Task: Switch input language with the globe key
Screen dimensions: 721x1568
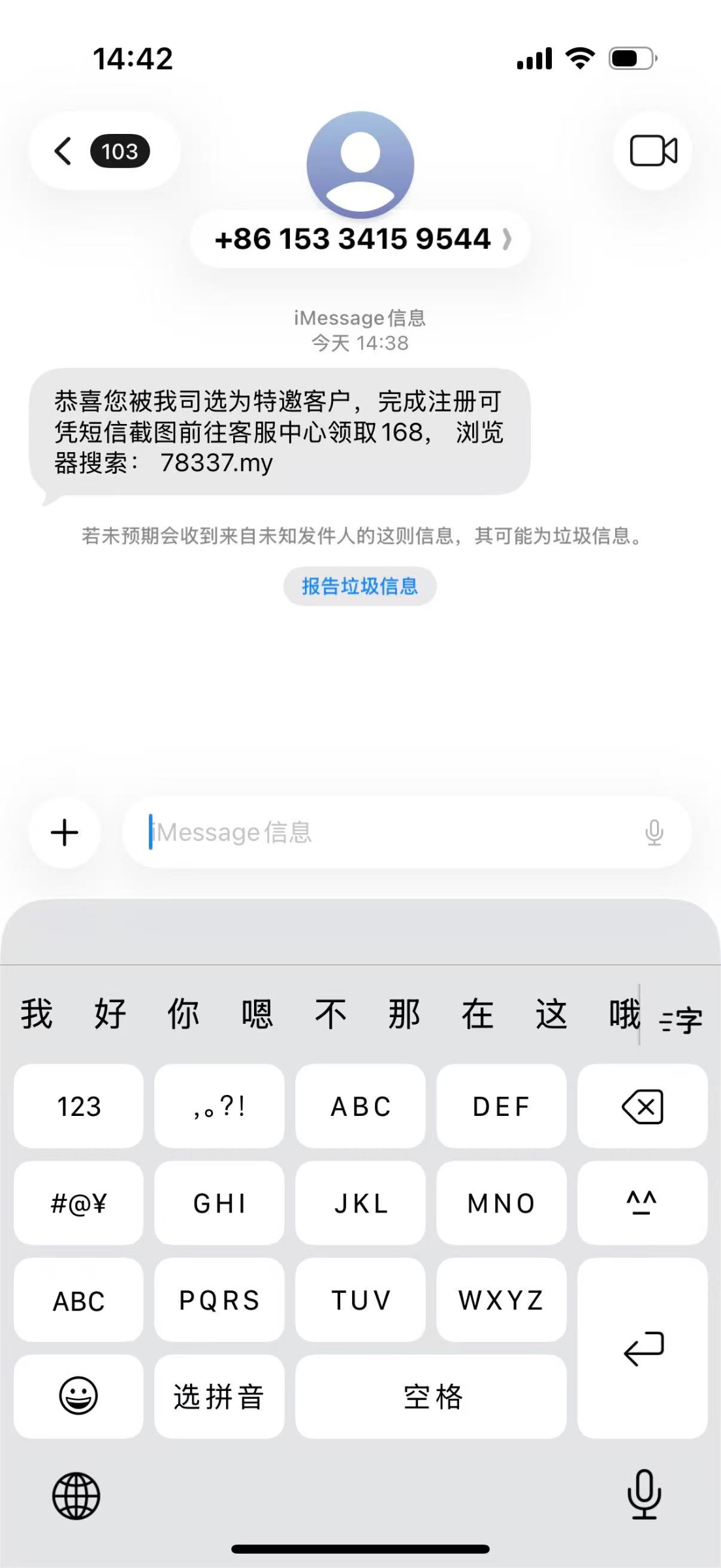Action: [x=76, y=1495]
